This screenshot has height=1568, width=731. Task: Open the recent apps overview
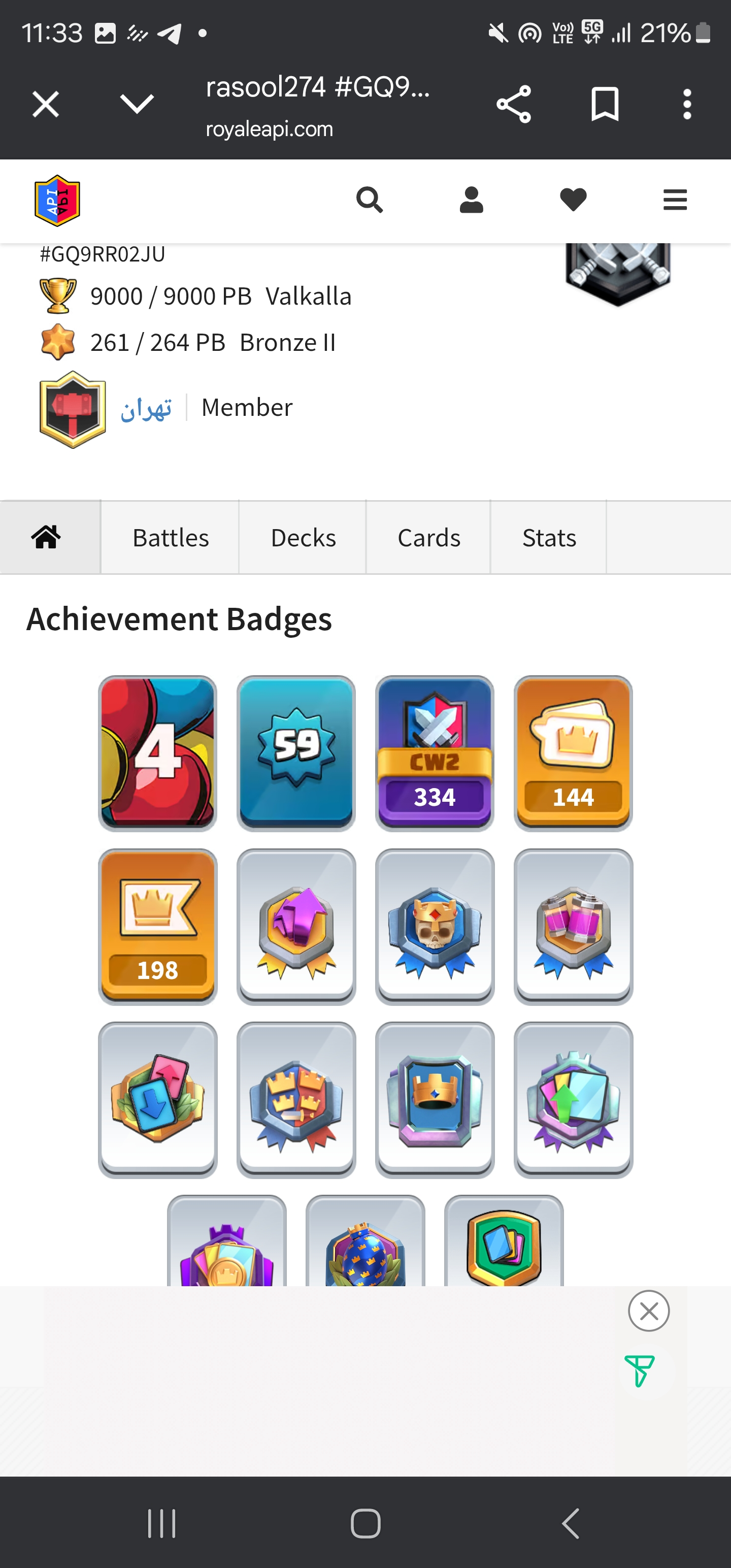(161, 1523)
